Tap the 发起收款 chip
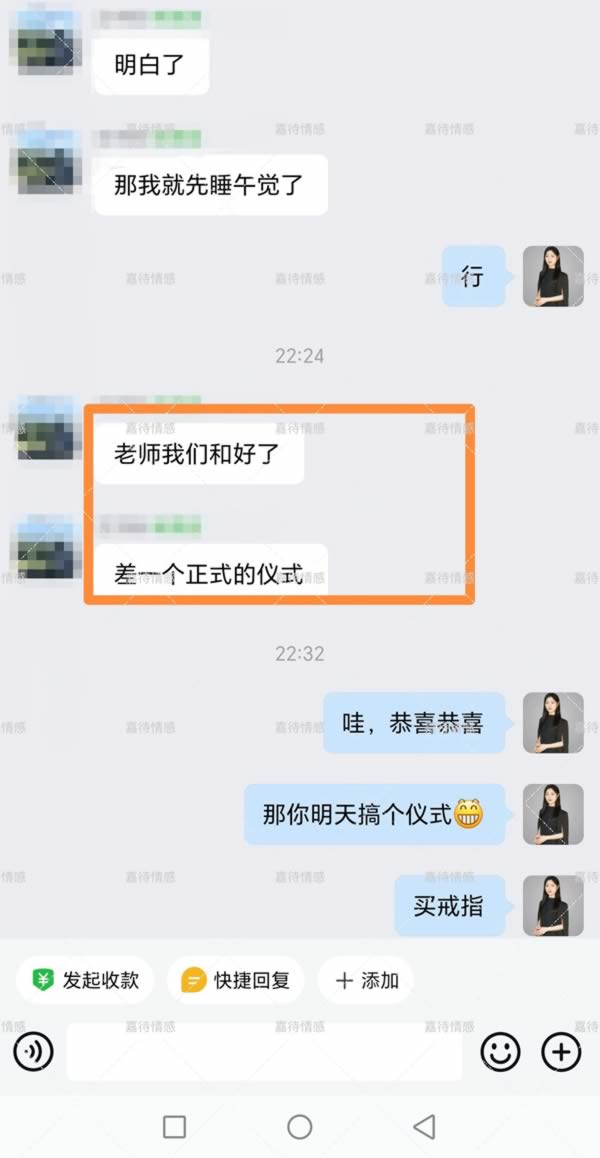Screen dimensions: 600x1158 [x=85, y=980]
